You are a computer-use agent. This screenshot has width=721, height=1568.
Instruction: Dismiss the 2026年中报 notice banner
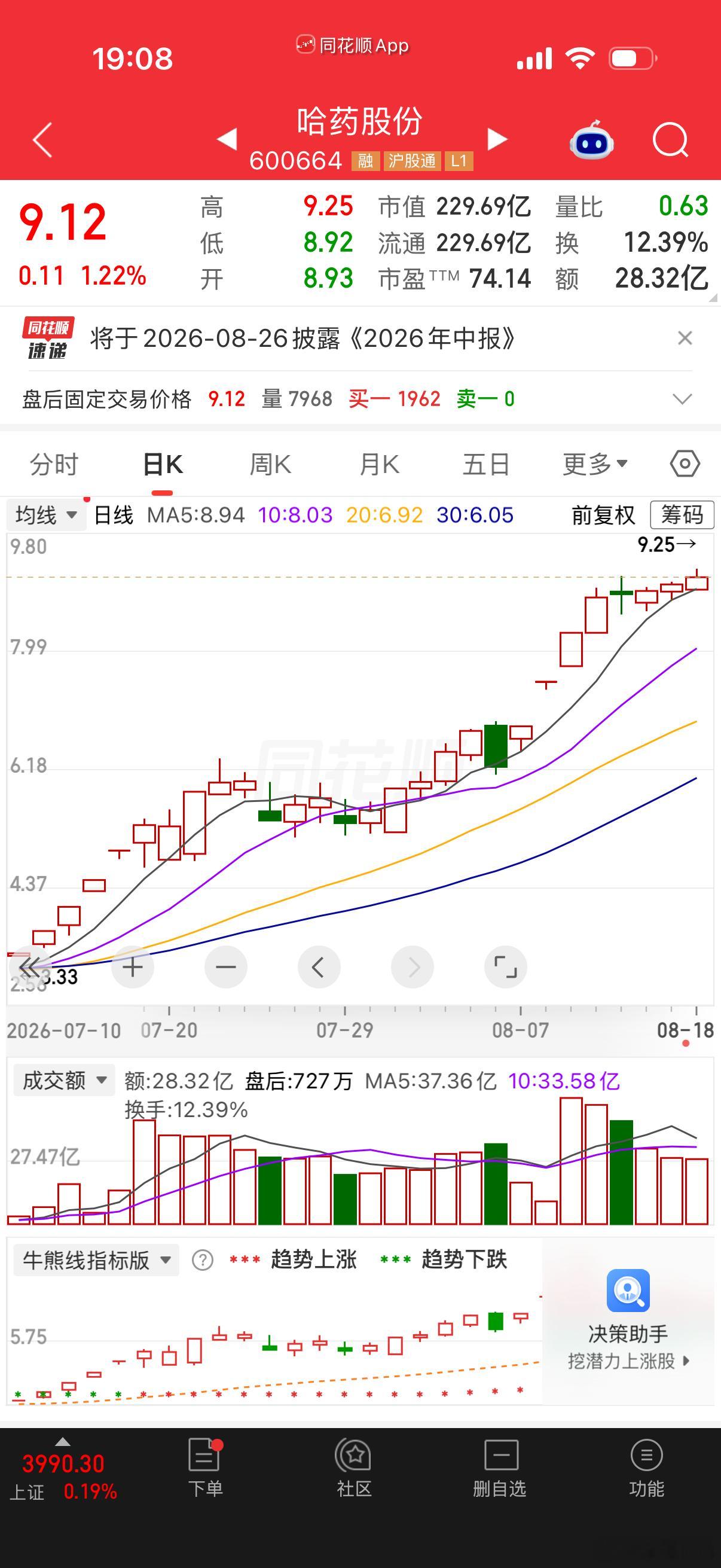coord(685,338)
